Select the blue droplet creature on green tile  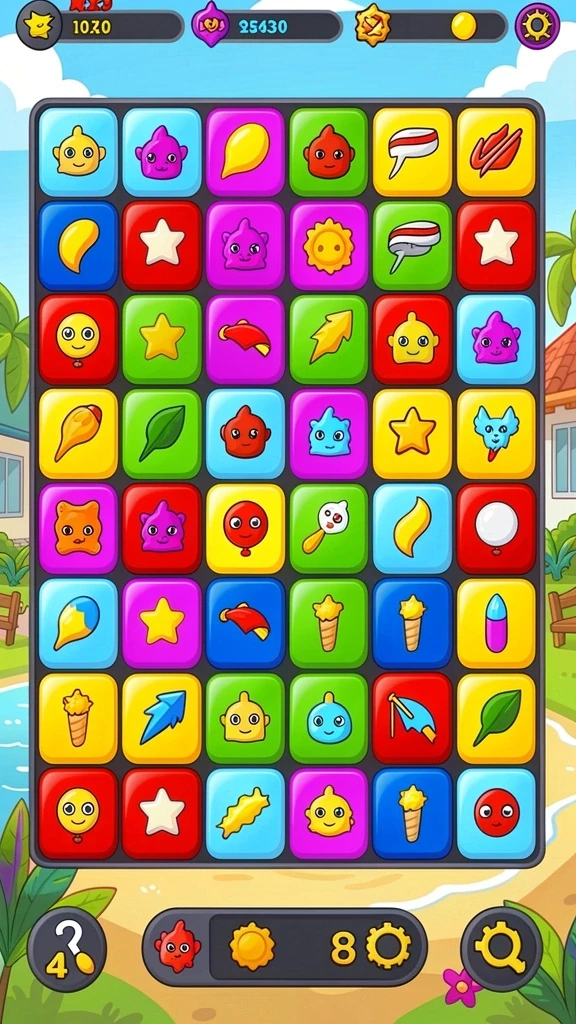tap(328, 718)
